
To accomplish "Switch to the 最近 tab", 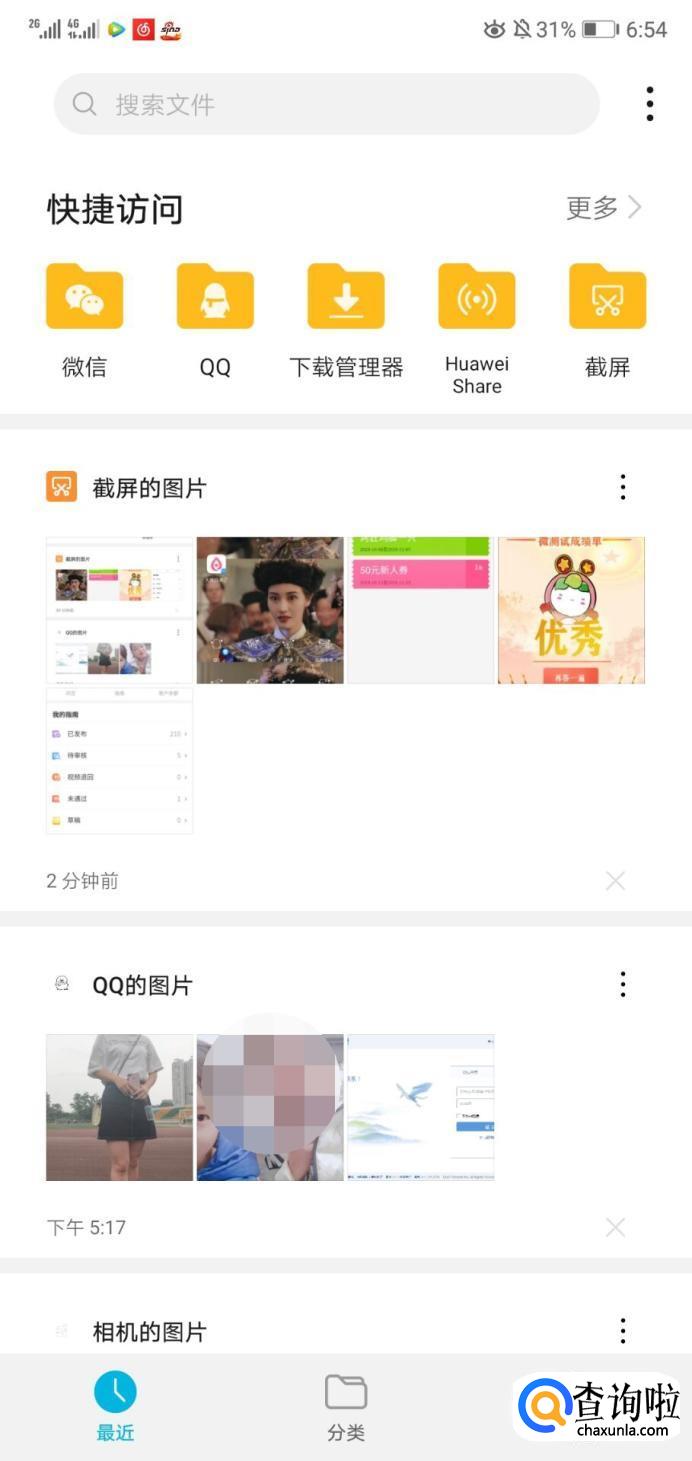I will pos(115,1406).
